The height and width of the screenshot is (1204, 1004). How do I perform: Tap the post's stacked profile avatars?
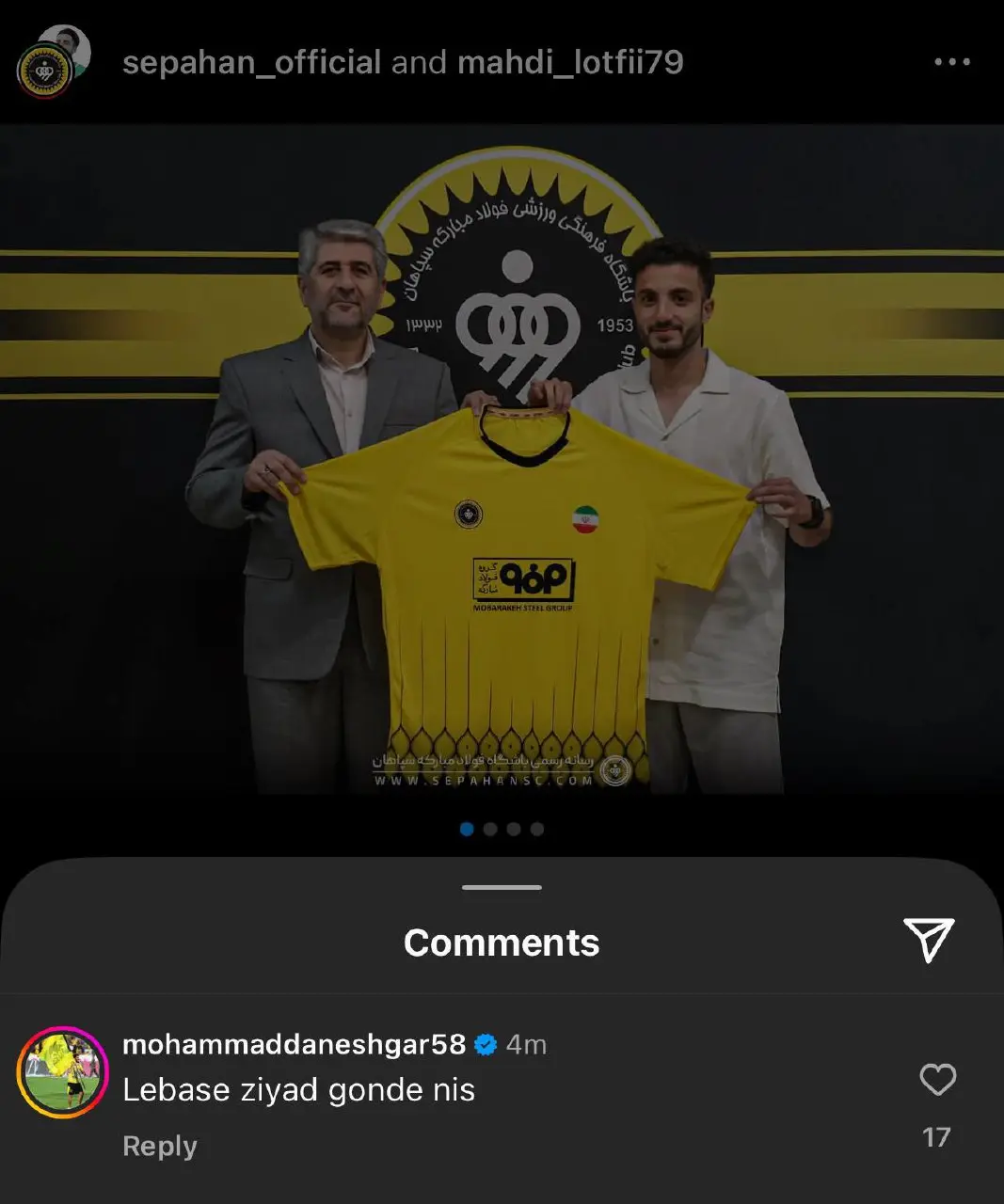[x=53, y=62]
